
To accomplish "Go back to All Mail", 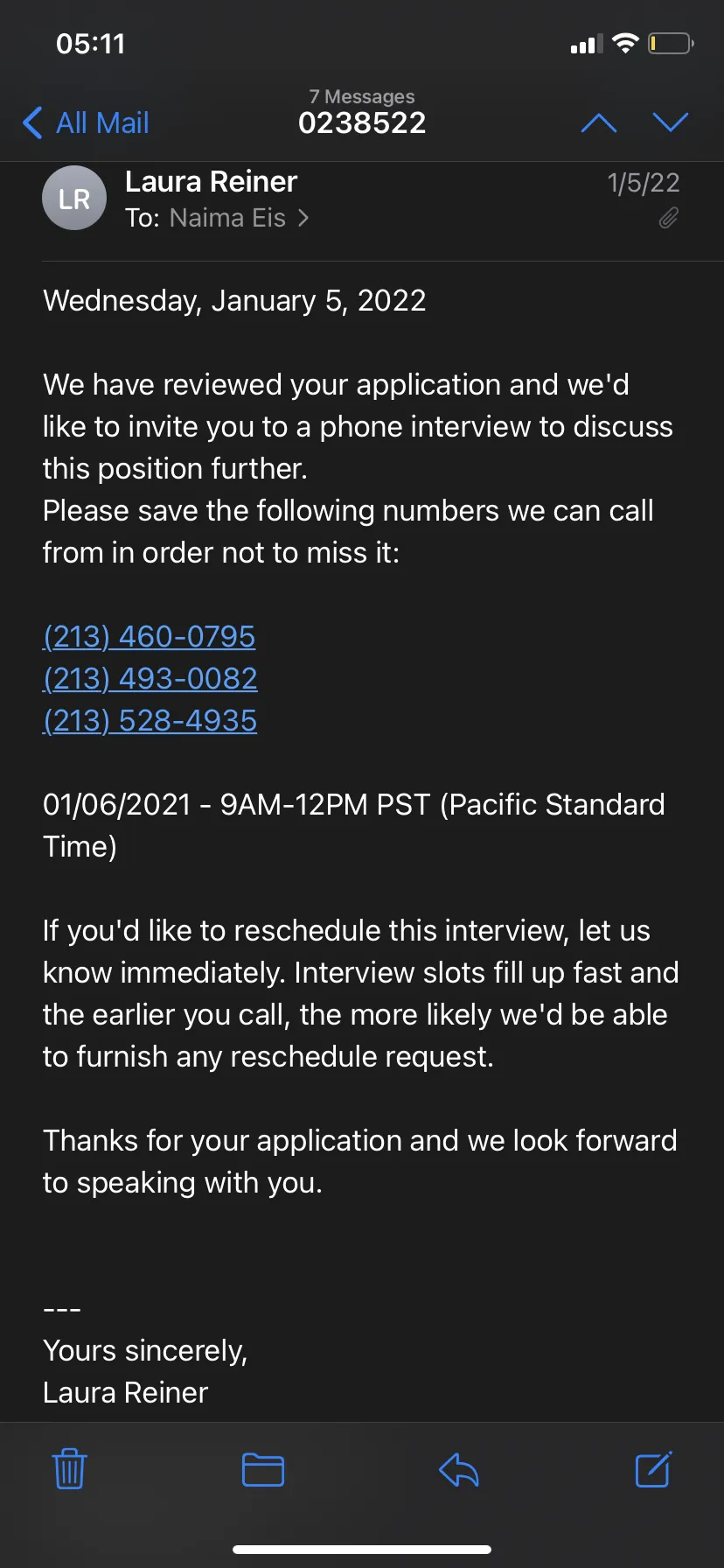I will (x=86, y=122).
